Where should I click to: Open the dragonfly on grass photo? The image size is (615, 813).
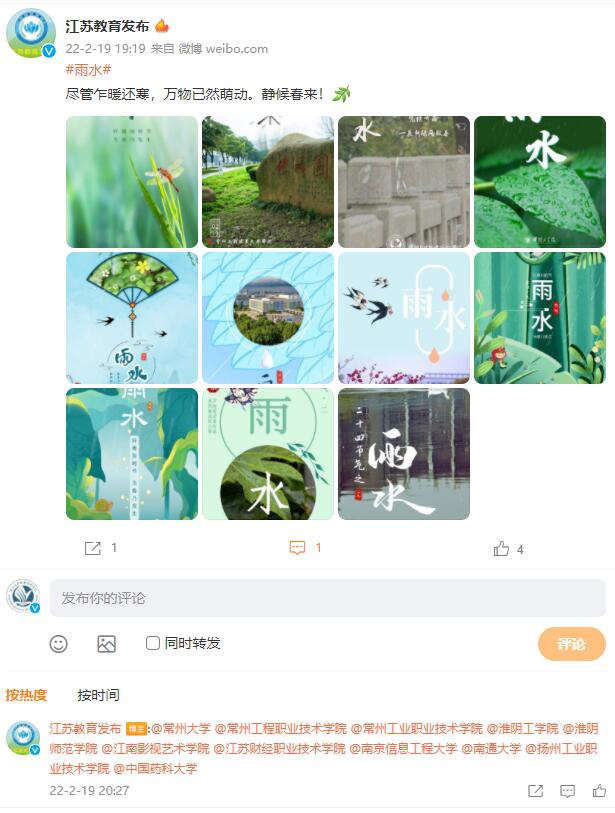[132, 182]
